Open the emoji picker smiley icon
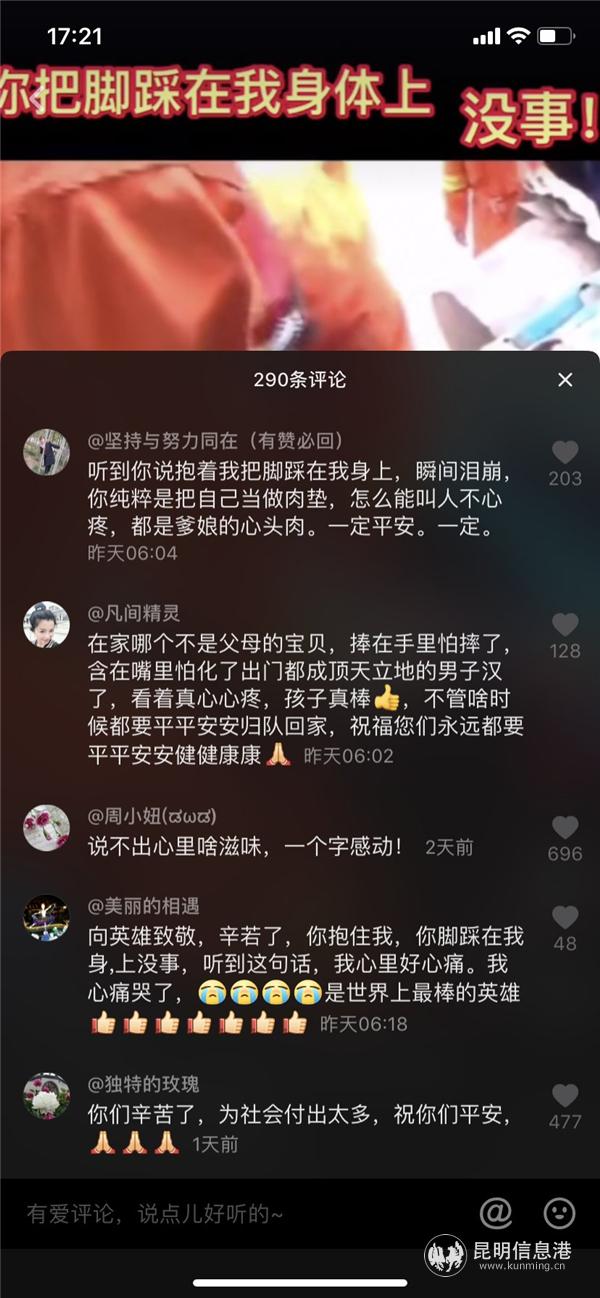The height and width of the screenshot is (1298, 600). (x=559, y=1213)
